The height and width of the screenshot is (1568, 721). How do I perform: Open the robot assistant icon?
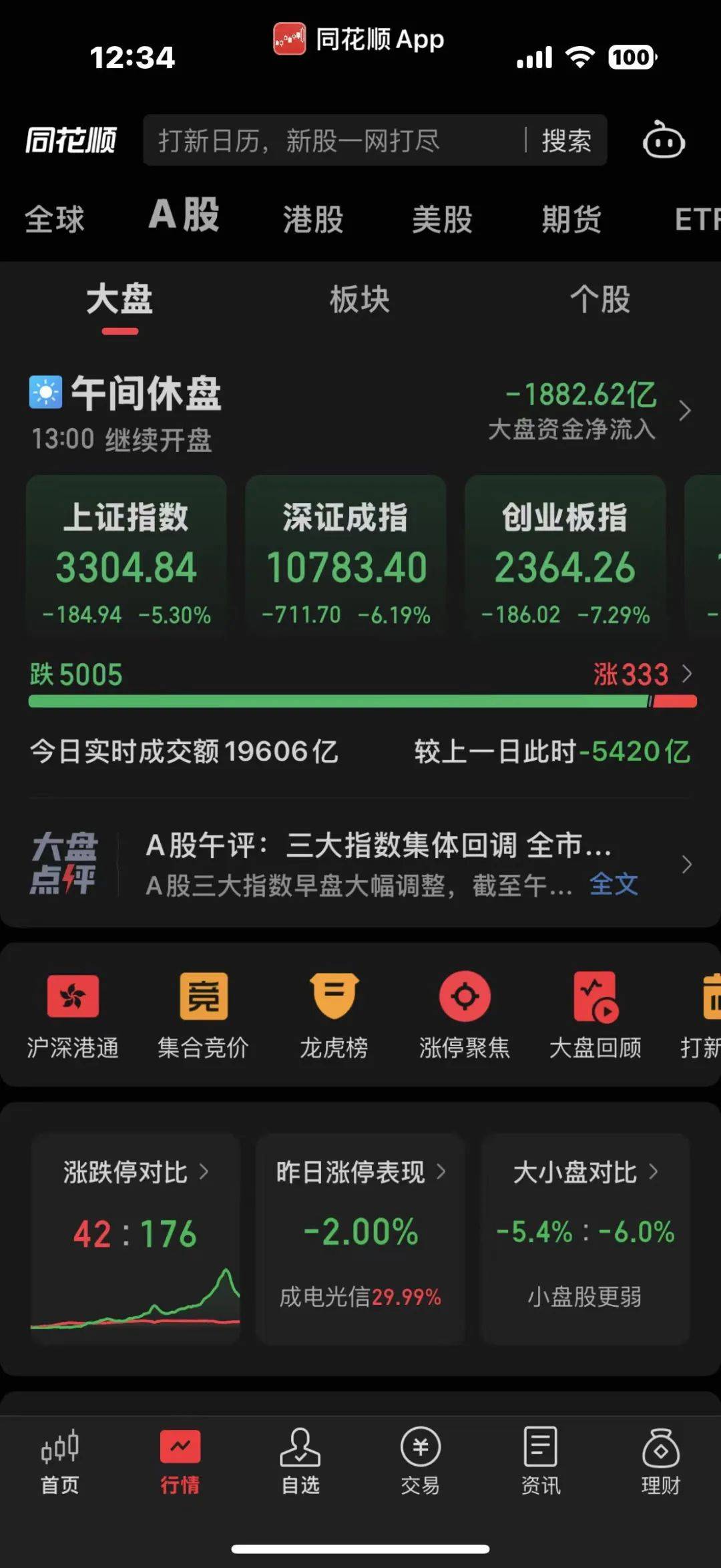(x=663, y=140)
